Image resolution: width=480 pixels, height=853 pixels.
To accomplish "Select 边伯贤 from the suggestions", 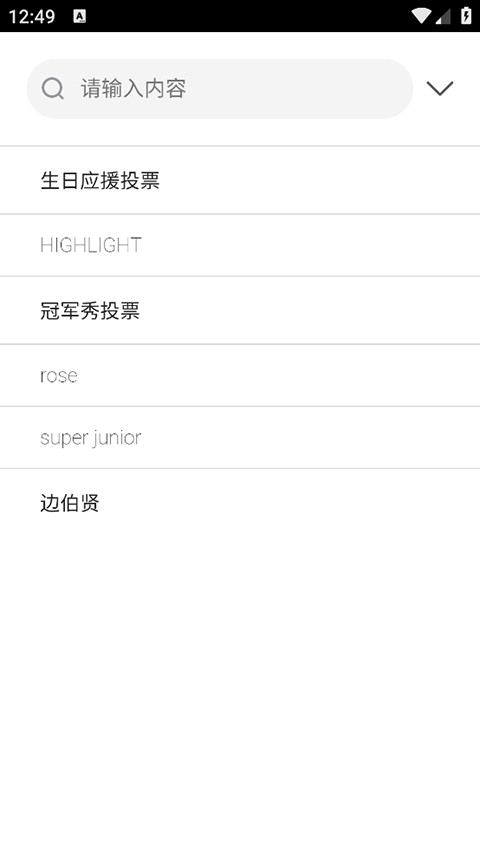I will click(x=240, y=503).
